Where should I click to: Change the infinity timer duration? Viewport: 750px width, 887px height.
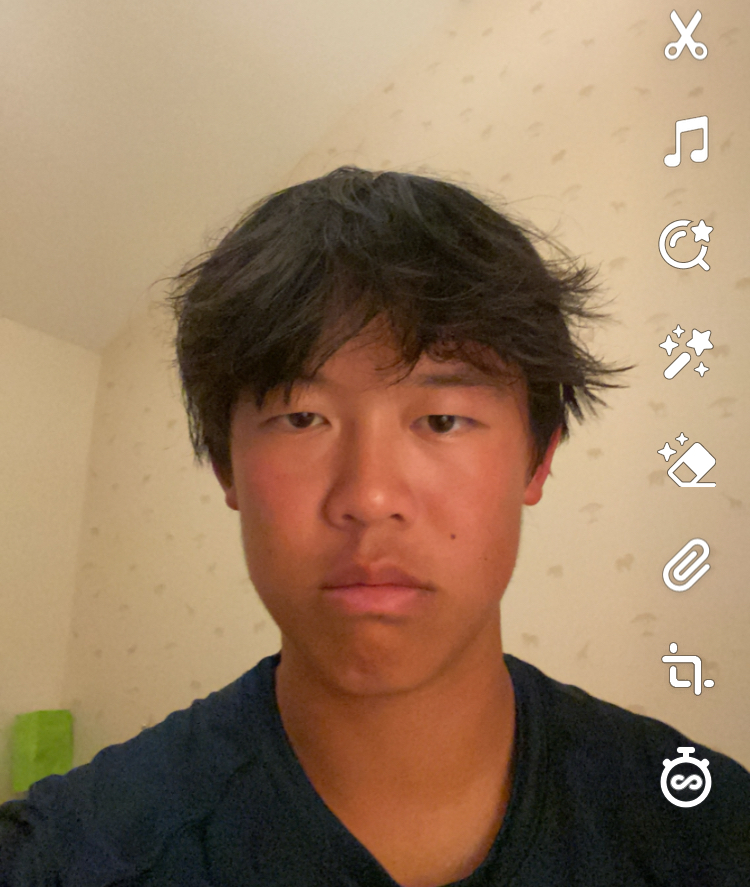pos(686,777)
